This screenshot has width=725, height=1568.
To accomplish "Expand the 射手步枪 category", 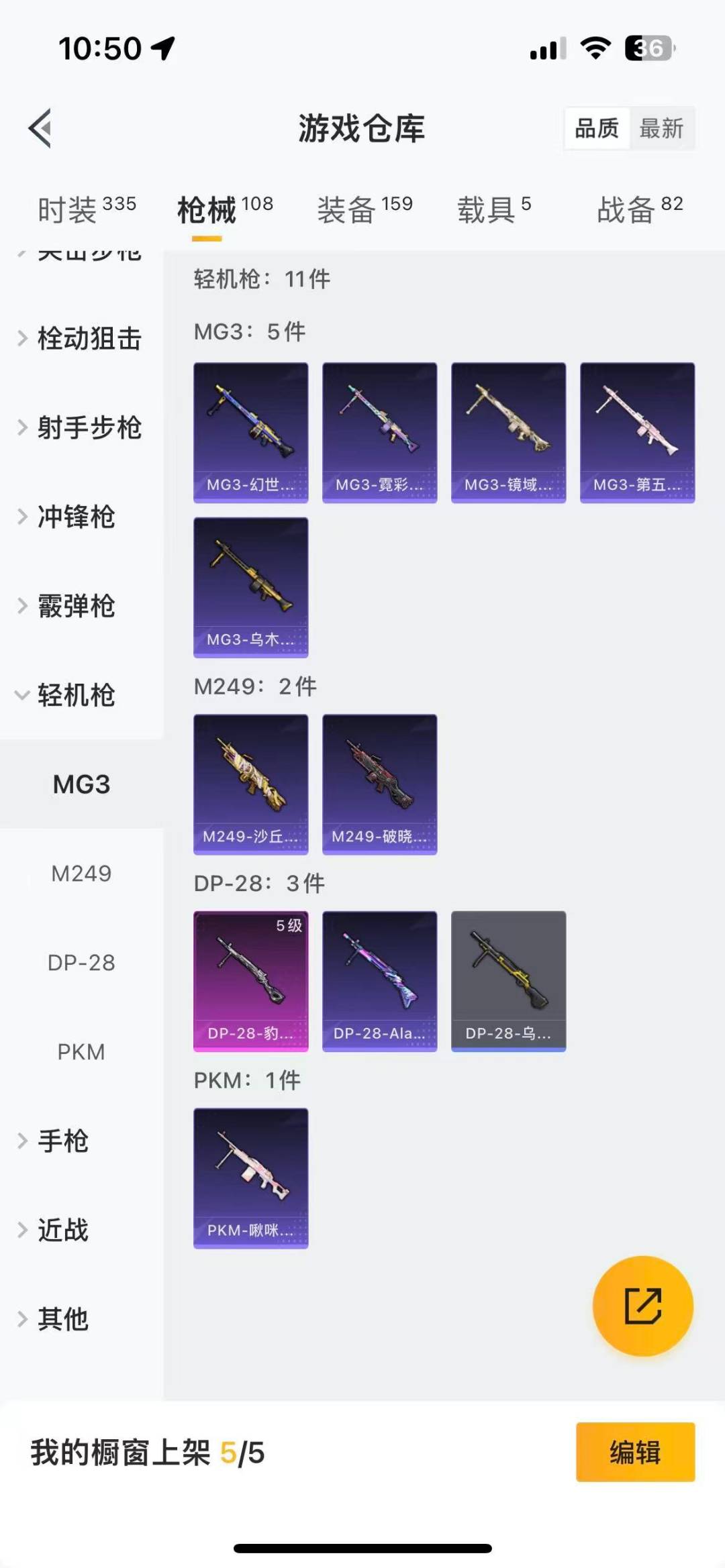I will coord(81,427).
